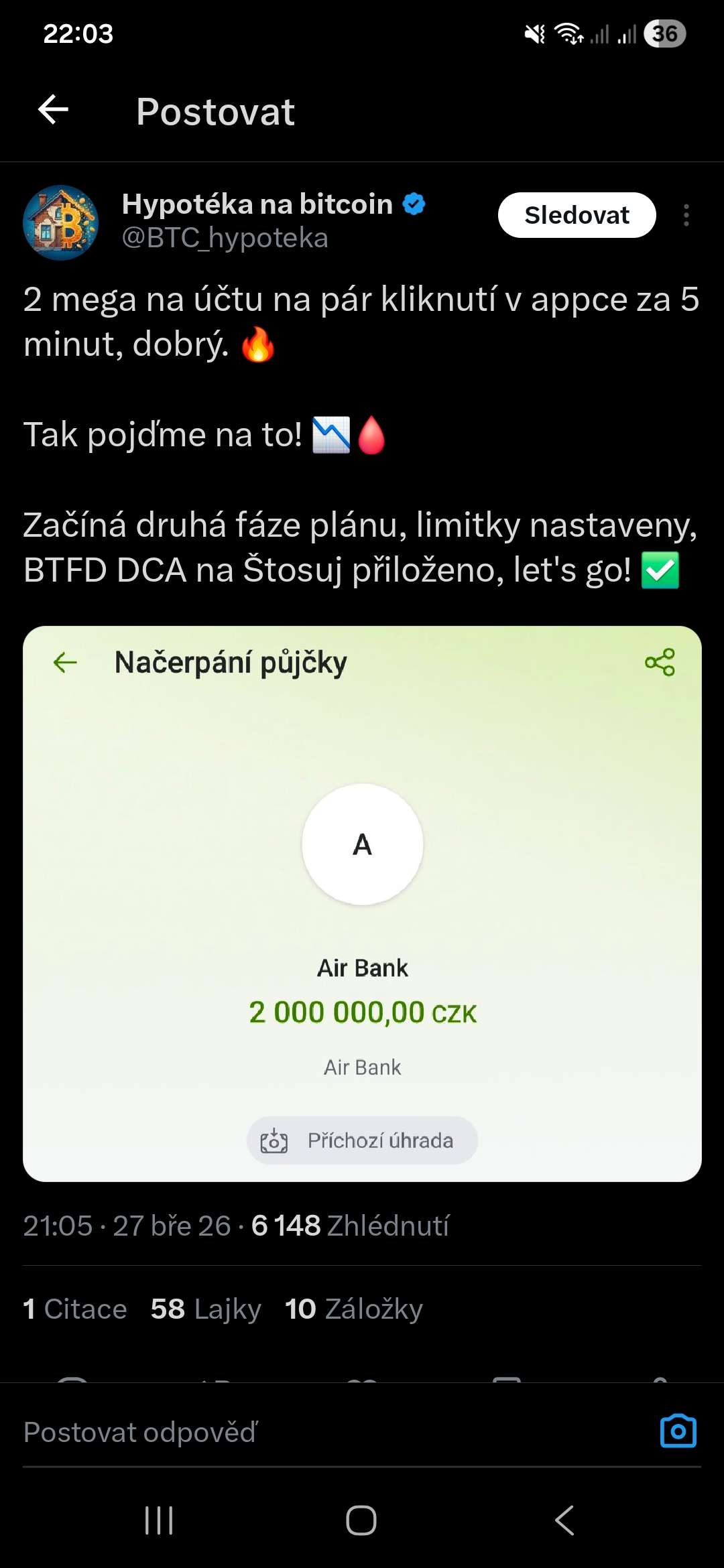Screen dimensions: 724x1568
Task: Open the Hypotéka na bitcoin profile avatar
Action: click(x=61, y=222)
